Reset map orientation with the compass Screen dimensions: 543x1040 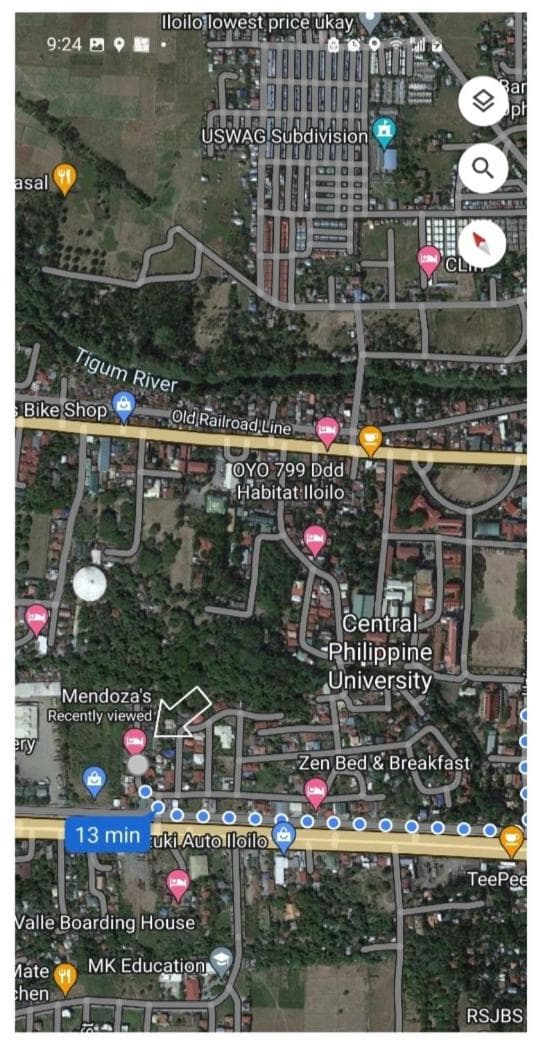tap(483, 243)
